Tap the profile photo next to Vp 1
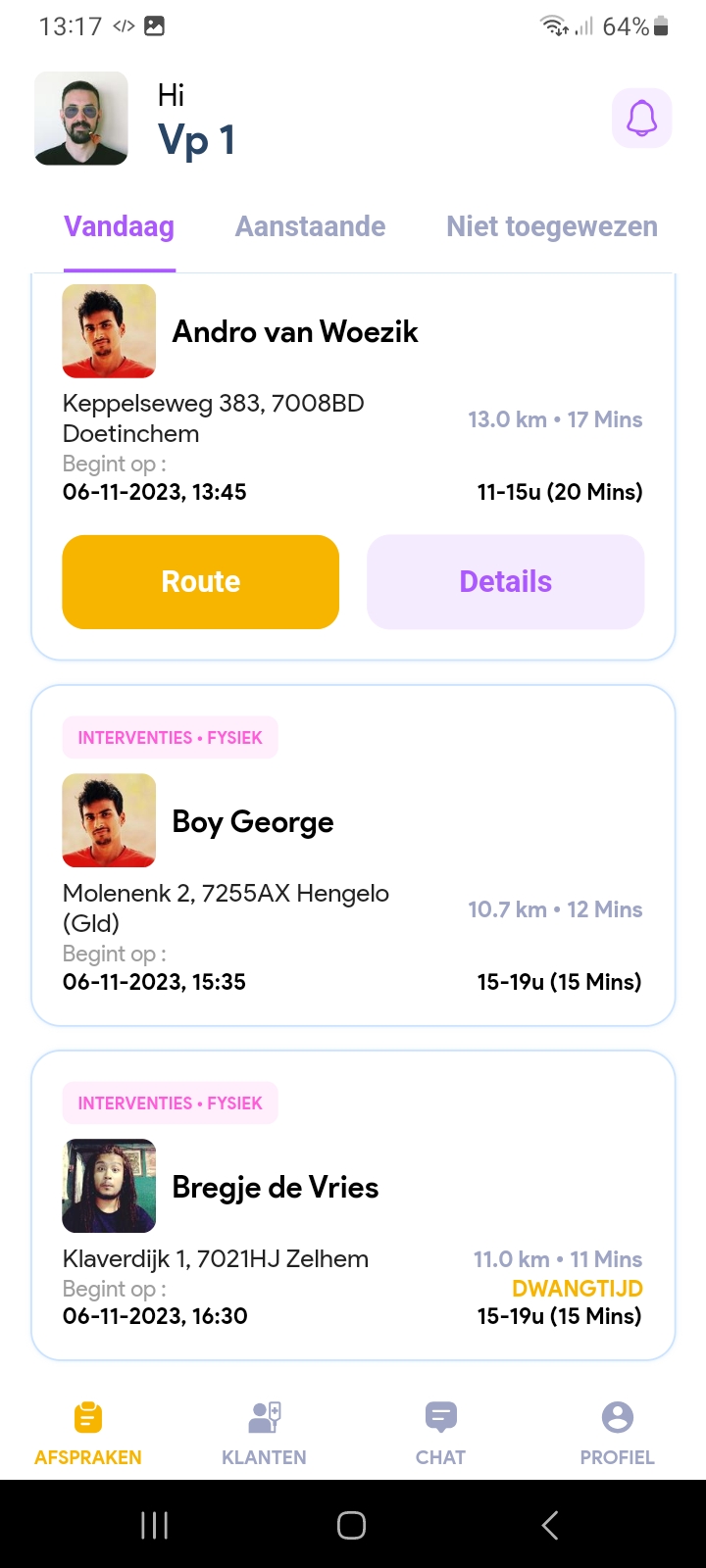 click(81, 119)
